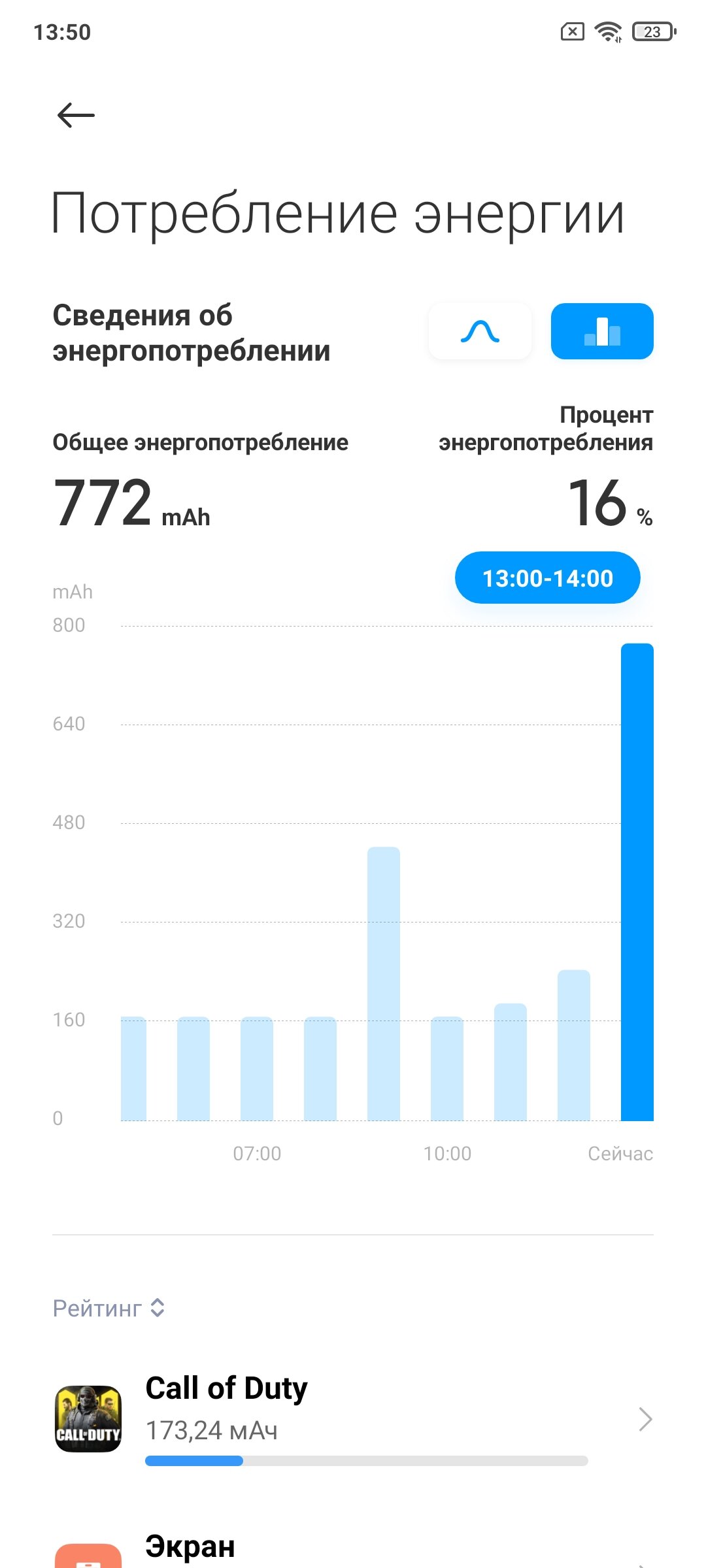Screen dimensions: 706x1568
Task: Select the current-hour dark blue bar
Action: pyautogui.click(x=637, y=882)
